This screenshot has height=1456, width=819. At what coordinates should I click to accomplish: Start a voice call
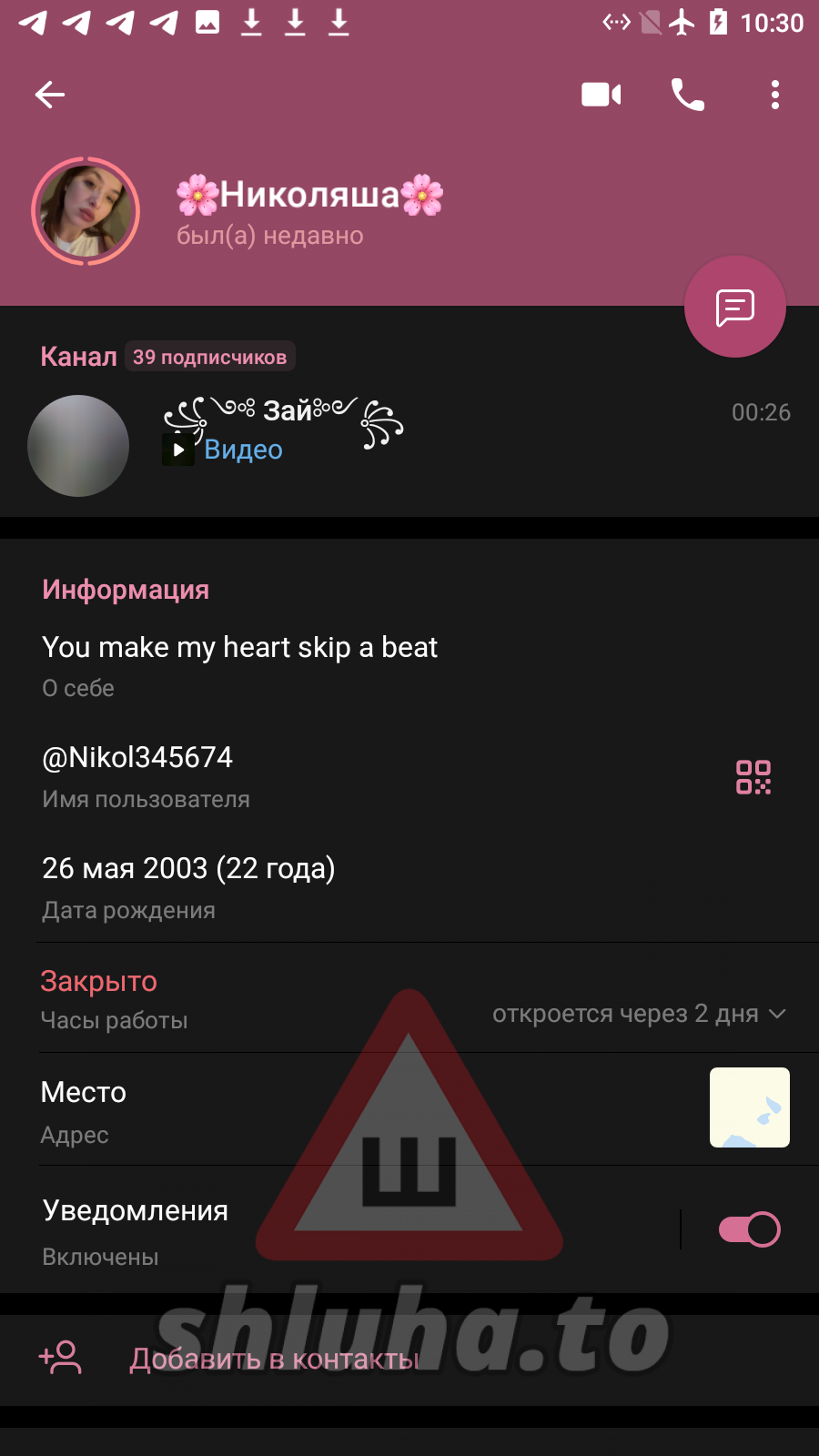(688, 95)
